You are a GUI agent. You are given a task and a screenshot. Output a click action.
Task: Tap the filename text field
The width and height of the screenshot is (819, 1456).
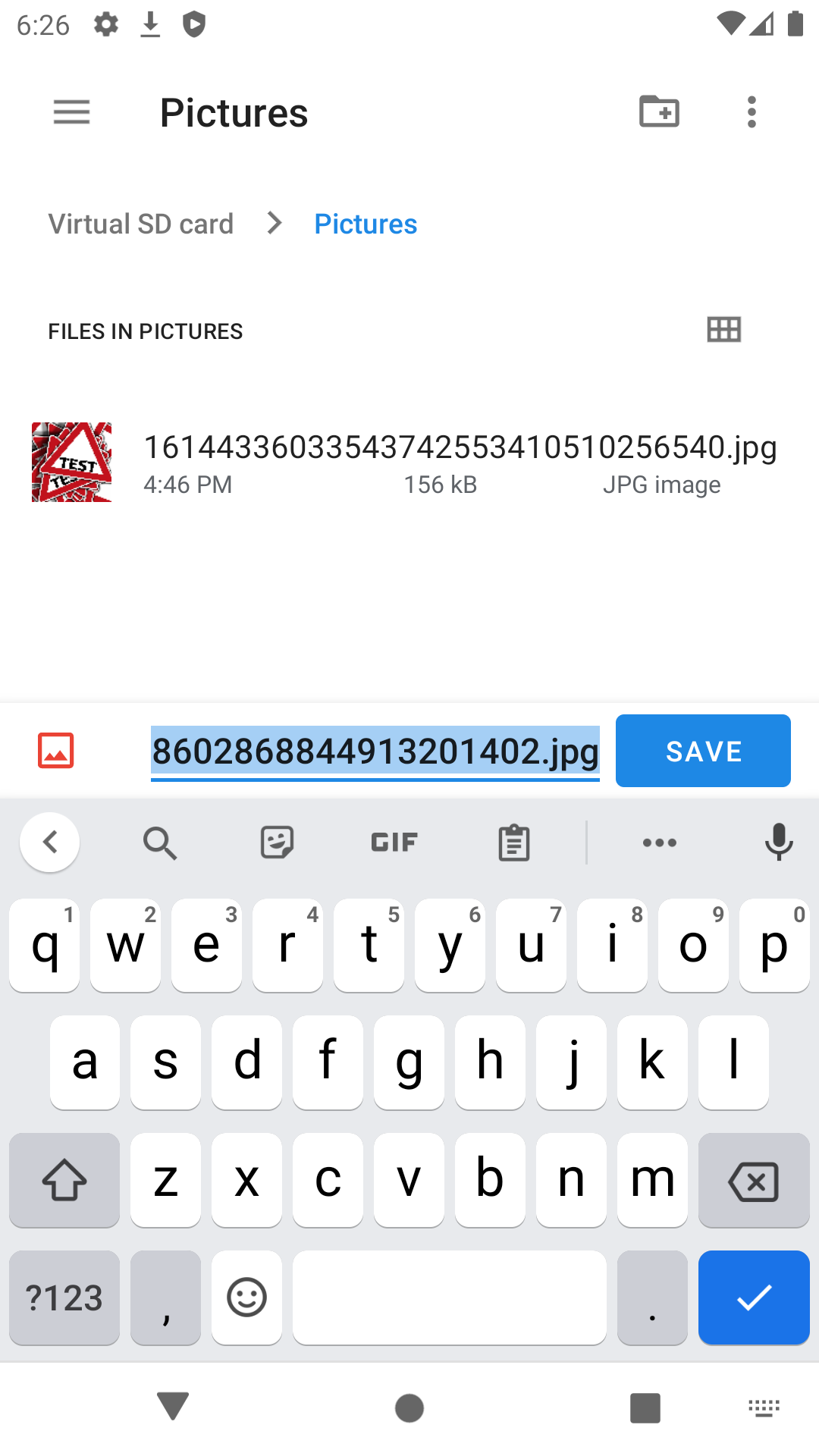[375, 752]
